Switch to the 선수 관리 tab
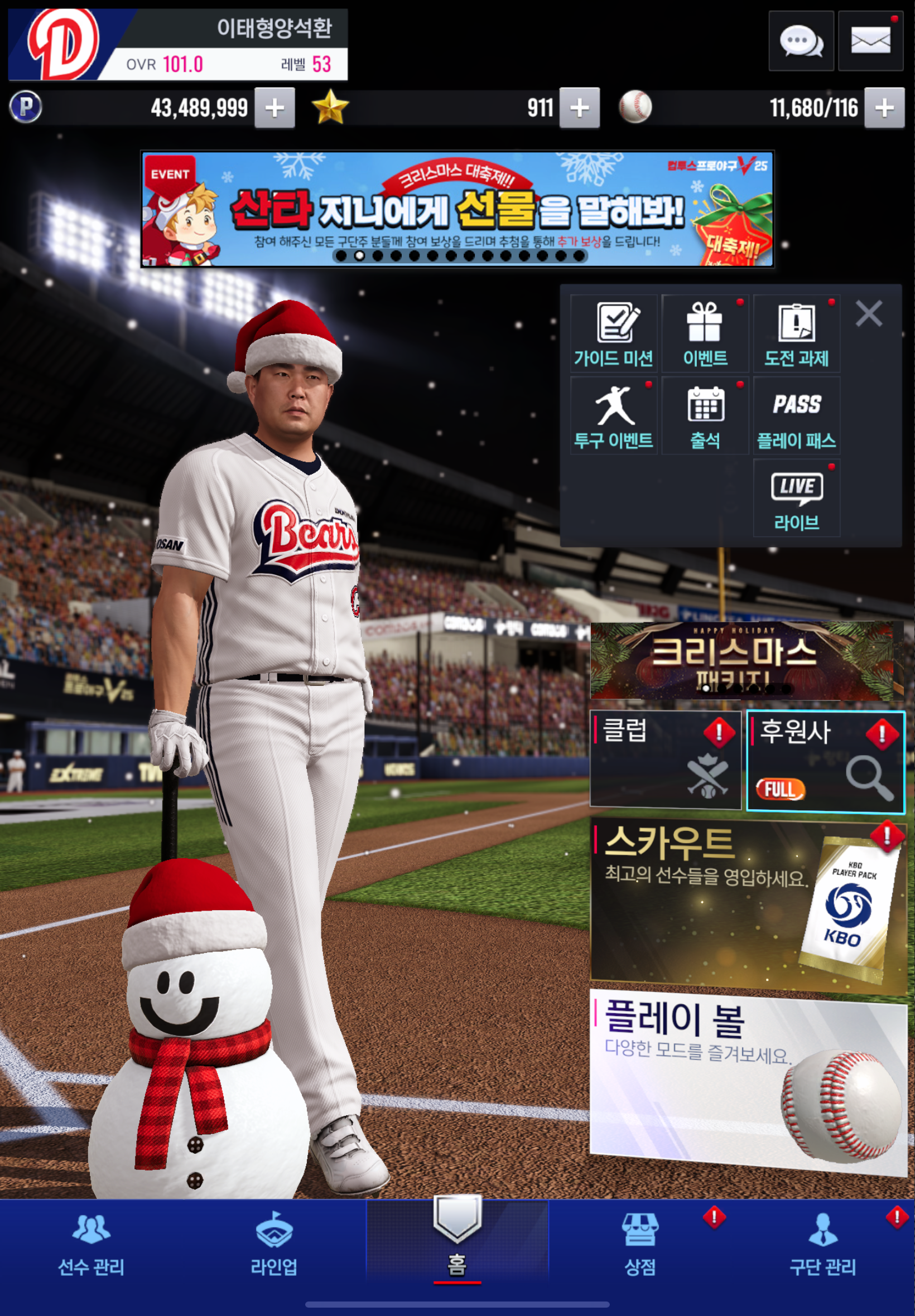This screenshot has height=1316, width=915. [x=91, y=1246]
